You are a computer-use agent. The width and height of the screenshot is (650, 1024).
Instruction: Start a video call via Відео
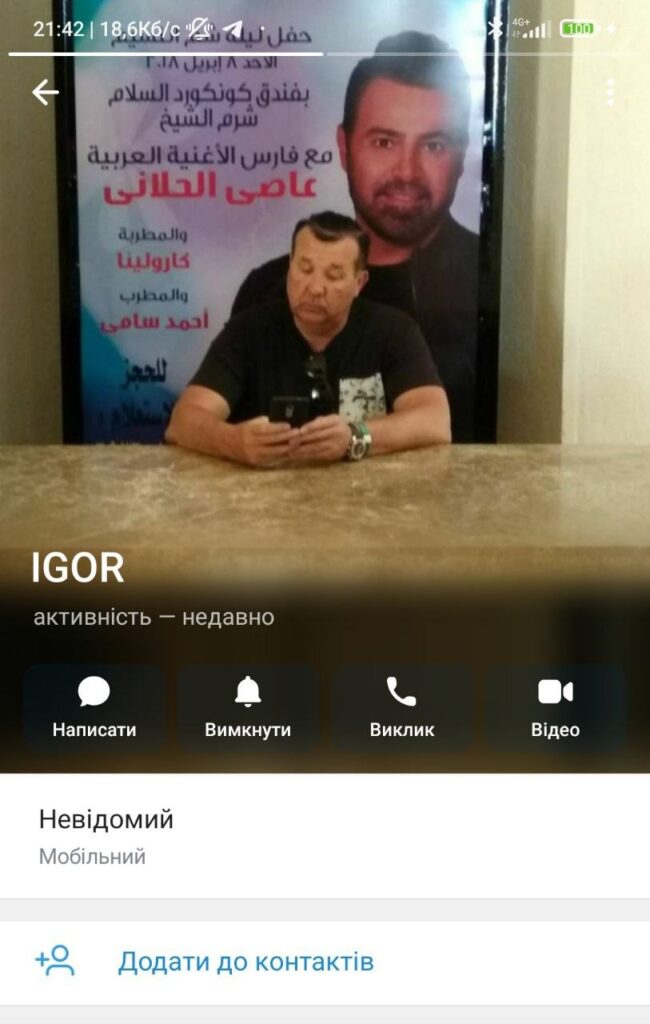pyautogui.click(x=555, y=707)
